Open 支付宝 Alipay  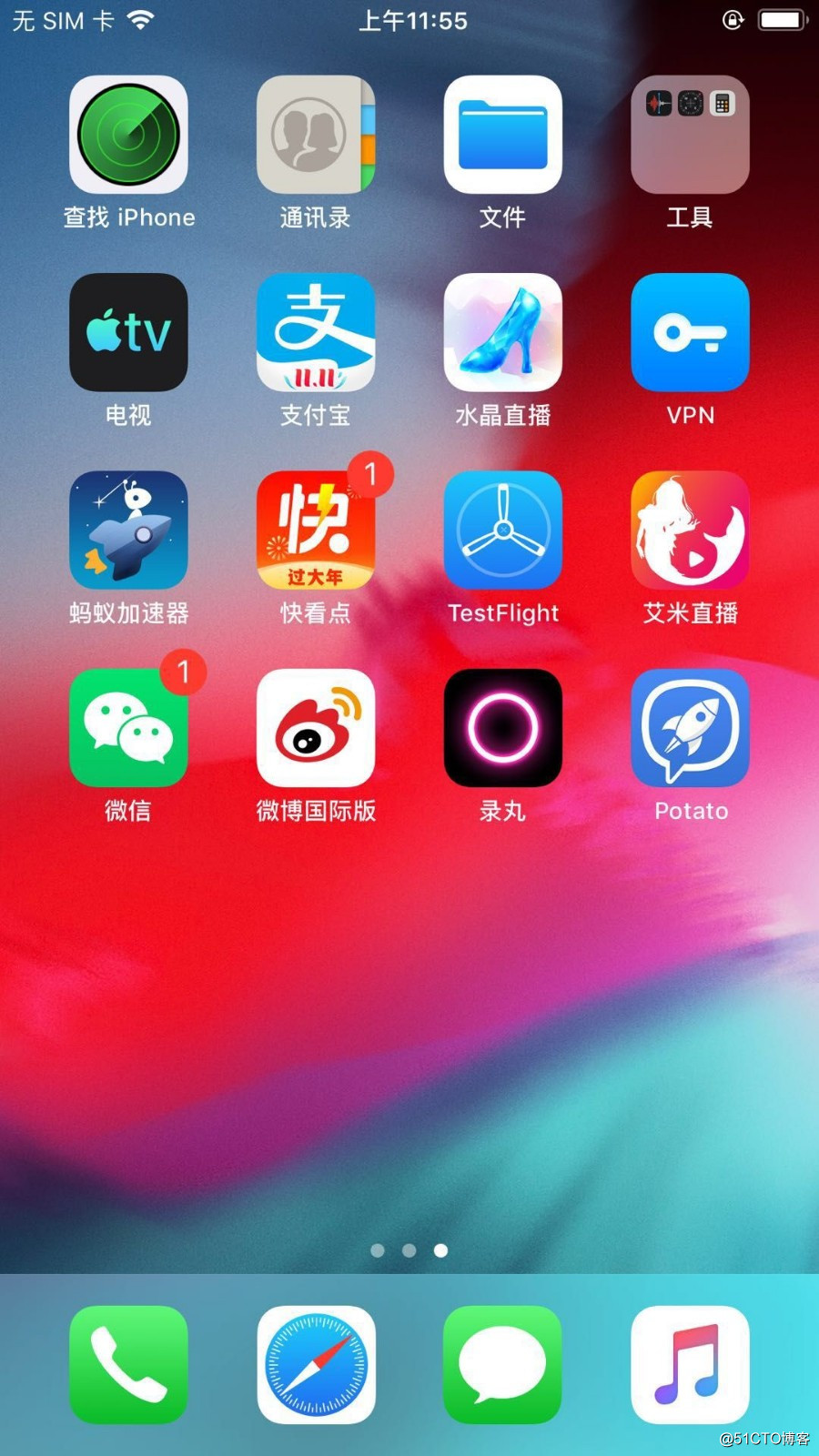click(x=315, y=332)
